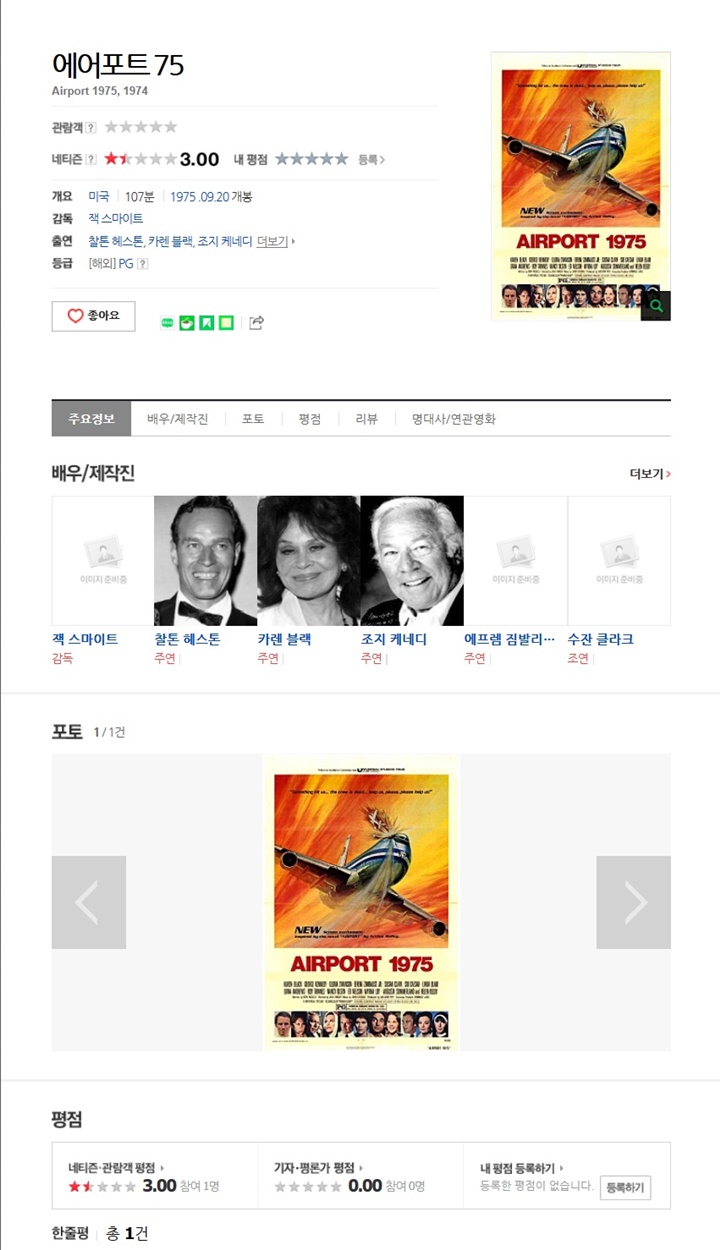Switch to the 배우/제작진 tab

tap(177, 419)
